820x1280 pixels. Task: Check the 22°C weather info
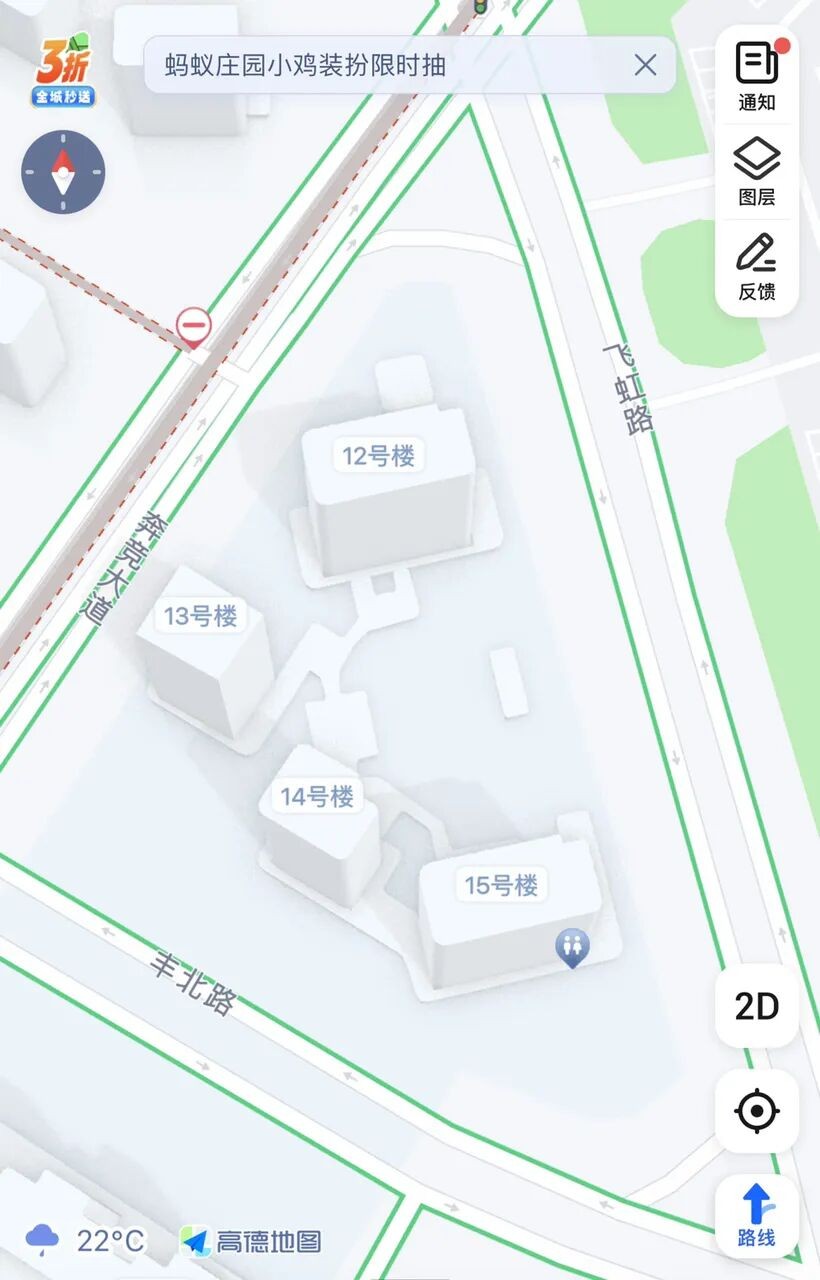click(x=86, y=1241)
